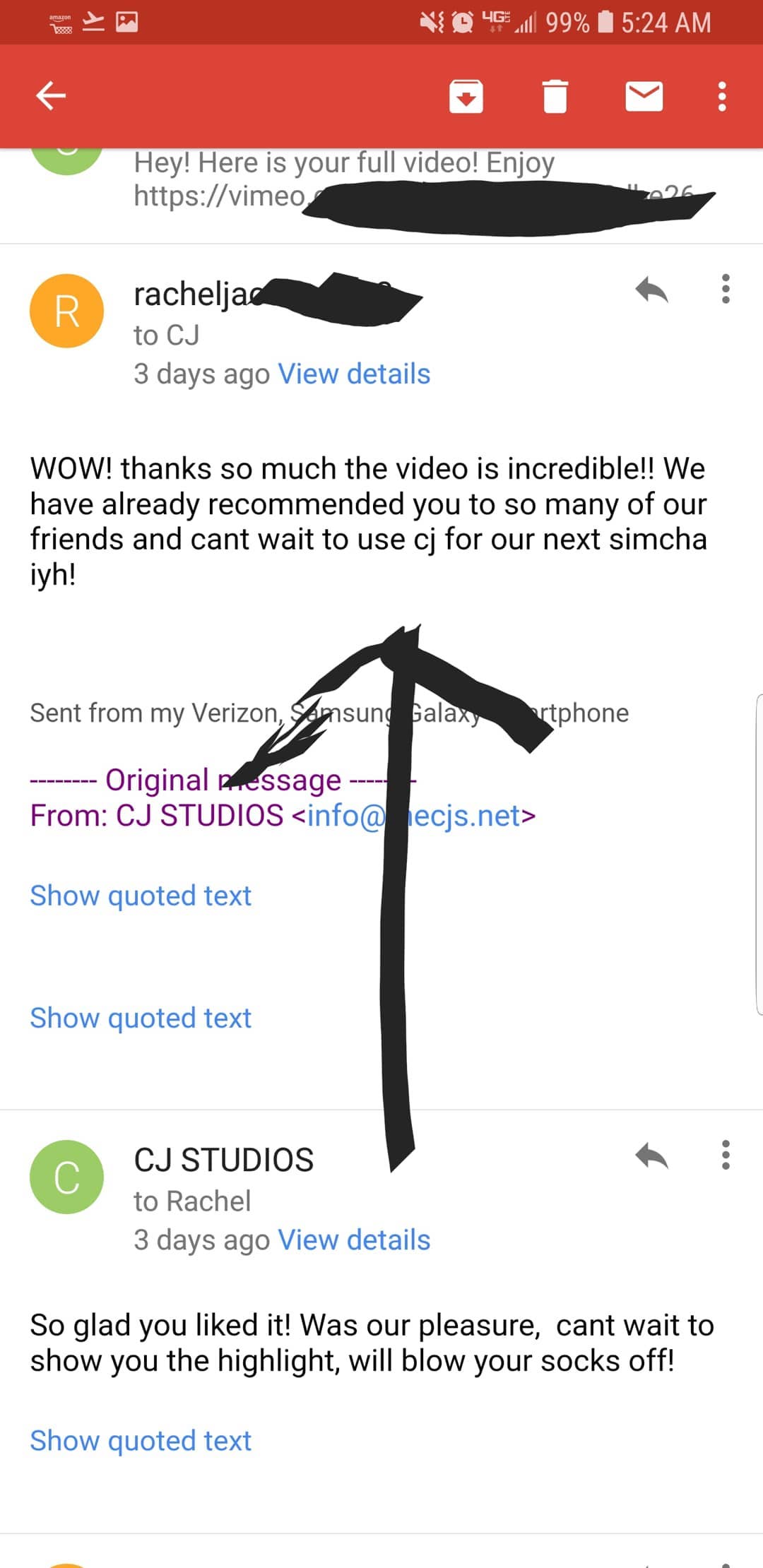Open more options on CJ STUDIOS message
Viewport: 763px width, 1568px height.
tap(726, 1156)
